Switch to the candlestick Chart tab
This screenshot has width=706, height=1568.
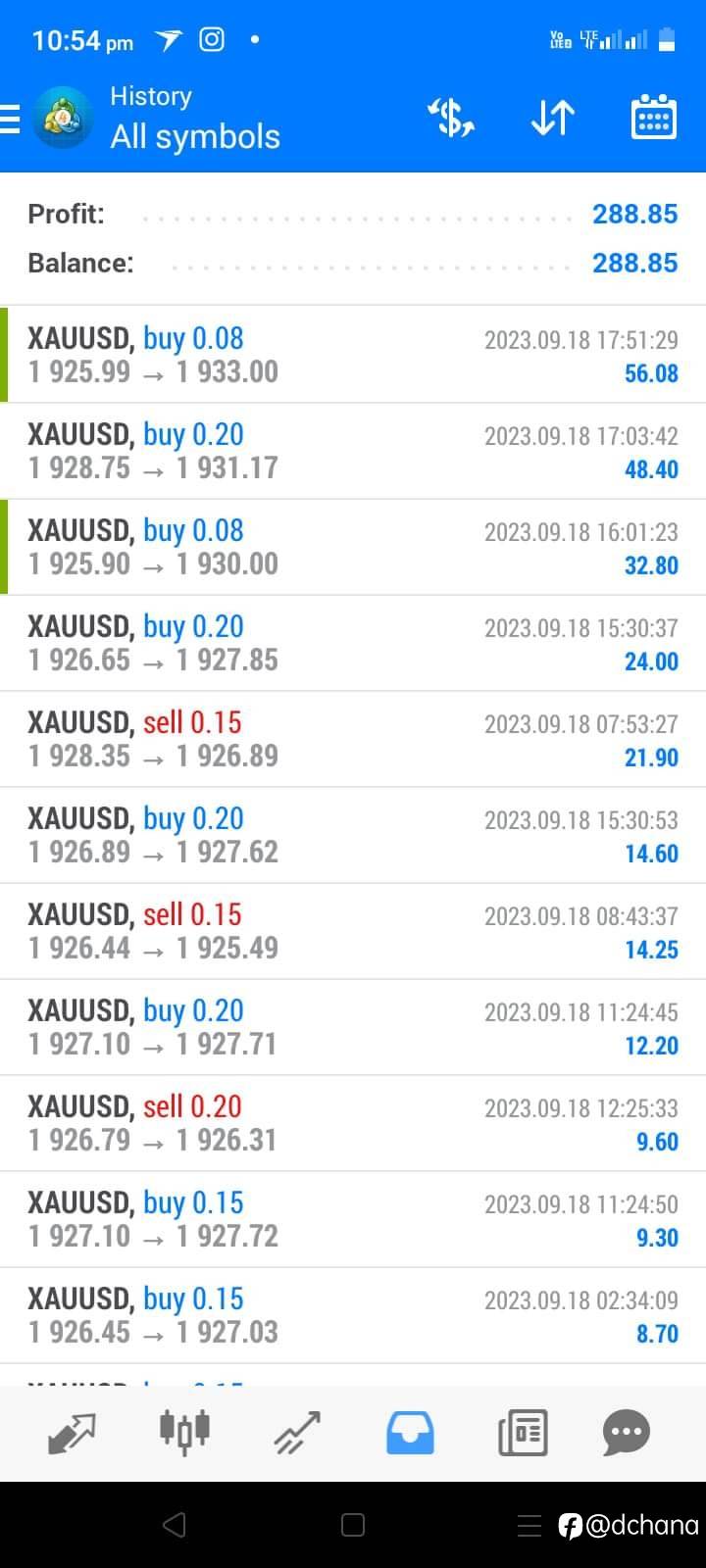[184, 1433]
